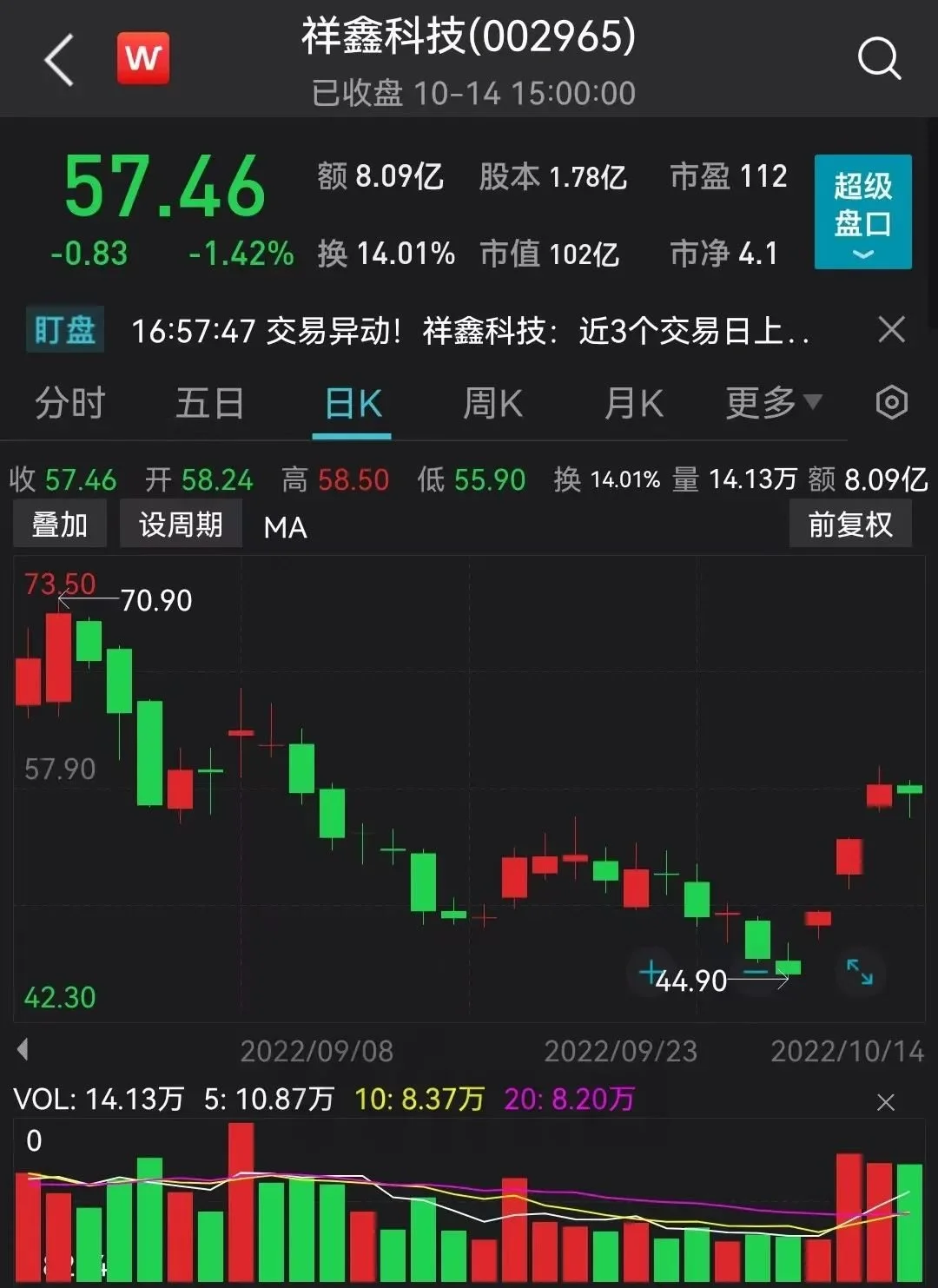The height and width of the screenshot is (1288, 938).
Task: Zoom in the K-line chart with plus
Action: (x=651, y=972)
